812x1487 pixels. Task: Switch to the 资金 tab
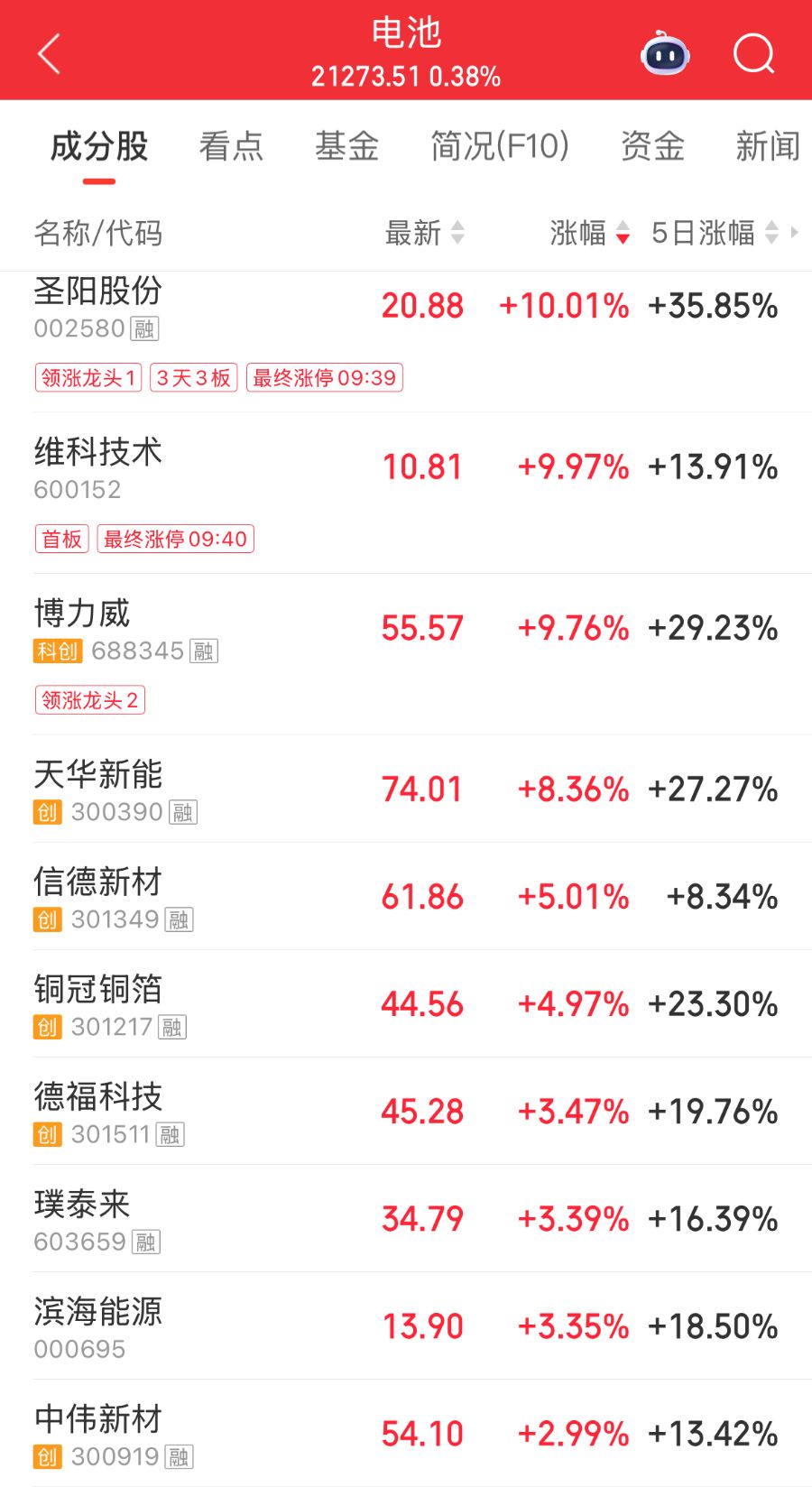pyautogui.click(x=652, y=146)
